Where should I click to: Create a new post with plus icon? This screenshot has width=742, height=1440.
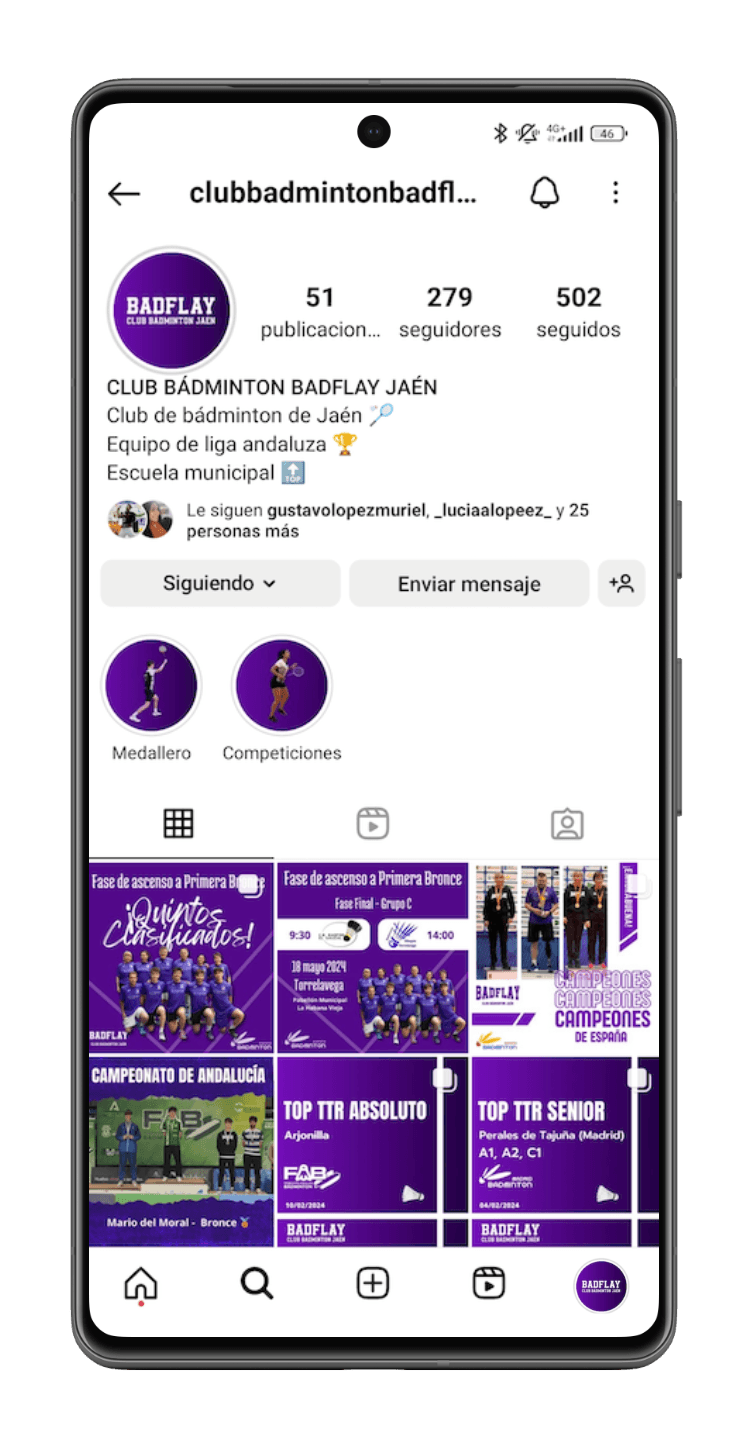373,1284
